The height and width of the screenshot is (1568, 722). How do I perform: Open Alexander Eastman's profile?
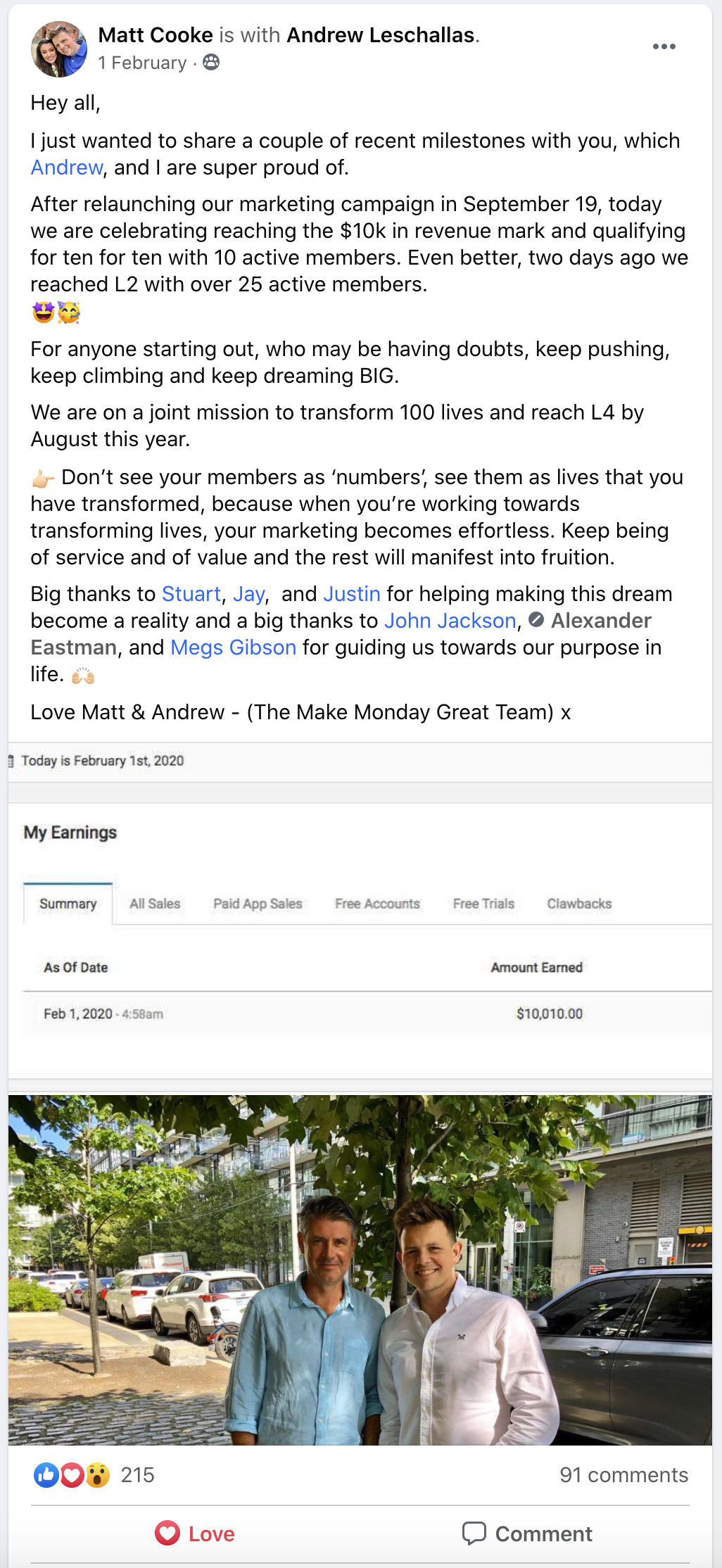(x=341, y=633)
